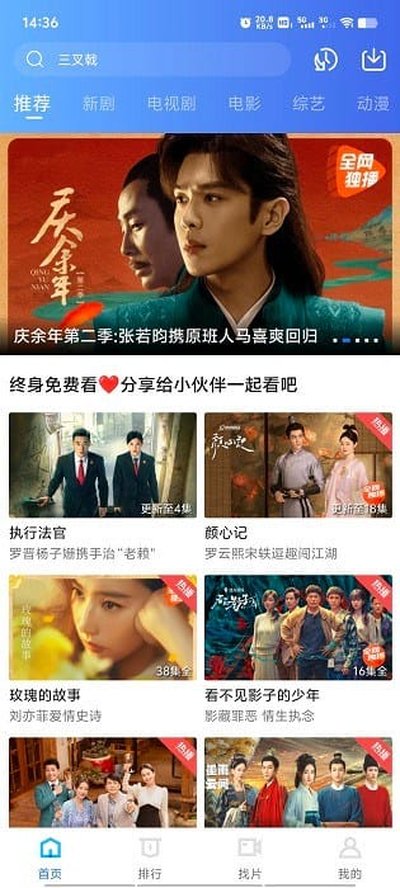Image resolution: width=400 pixels, height=888 pixels.
Task: Select the 推荐 top tab
Action: pos(32,104)
